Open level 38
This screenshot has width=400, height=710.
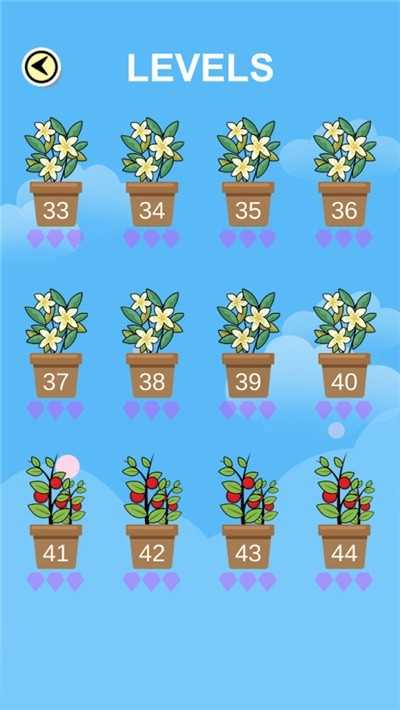(152, 343)
